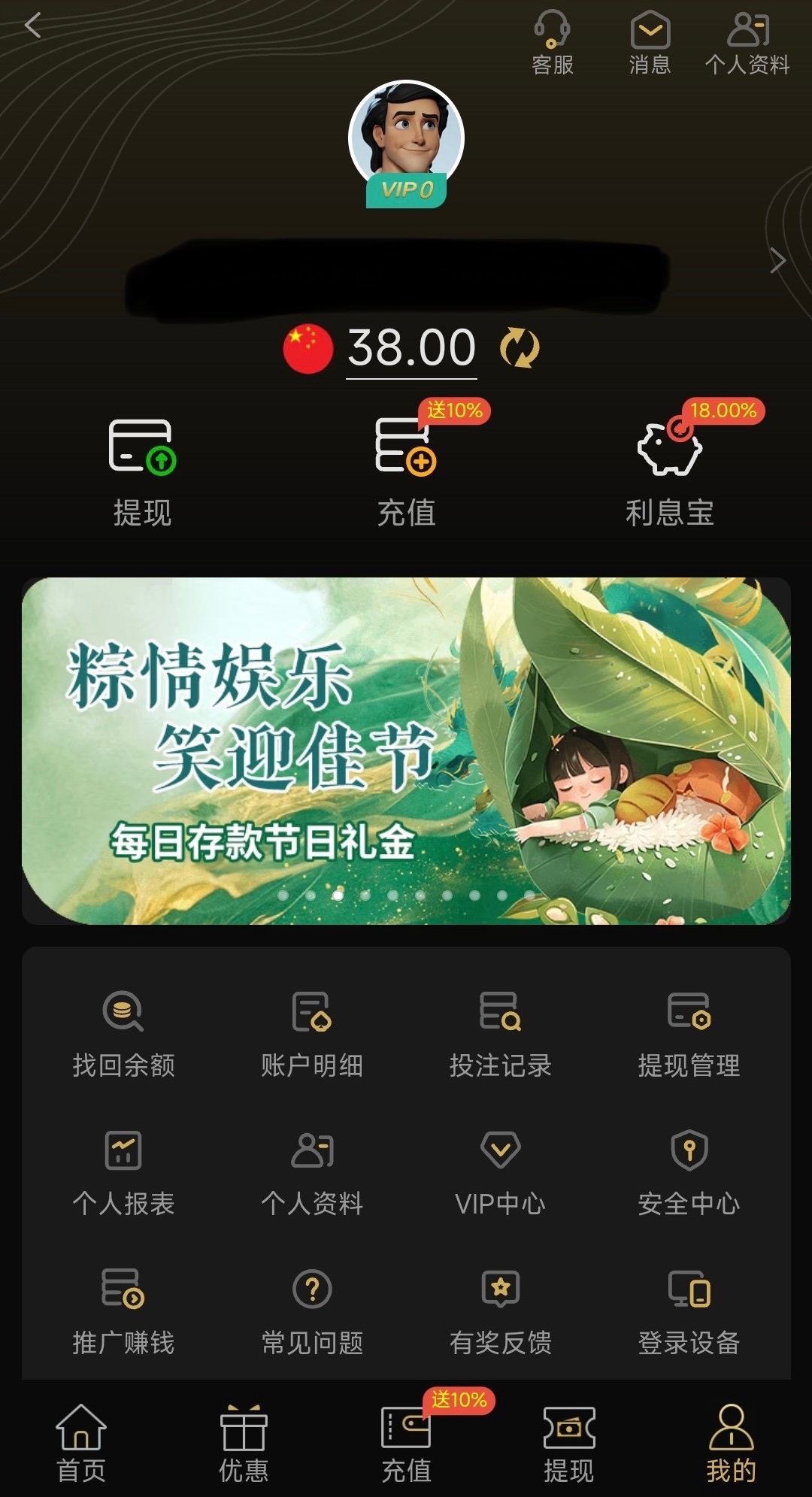812x1497 pixels.
Task: Switch to the 首页 tab
Action: click(x=81, y=1444)
